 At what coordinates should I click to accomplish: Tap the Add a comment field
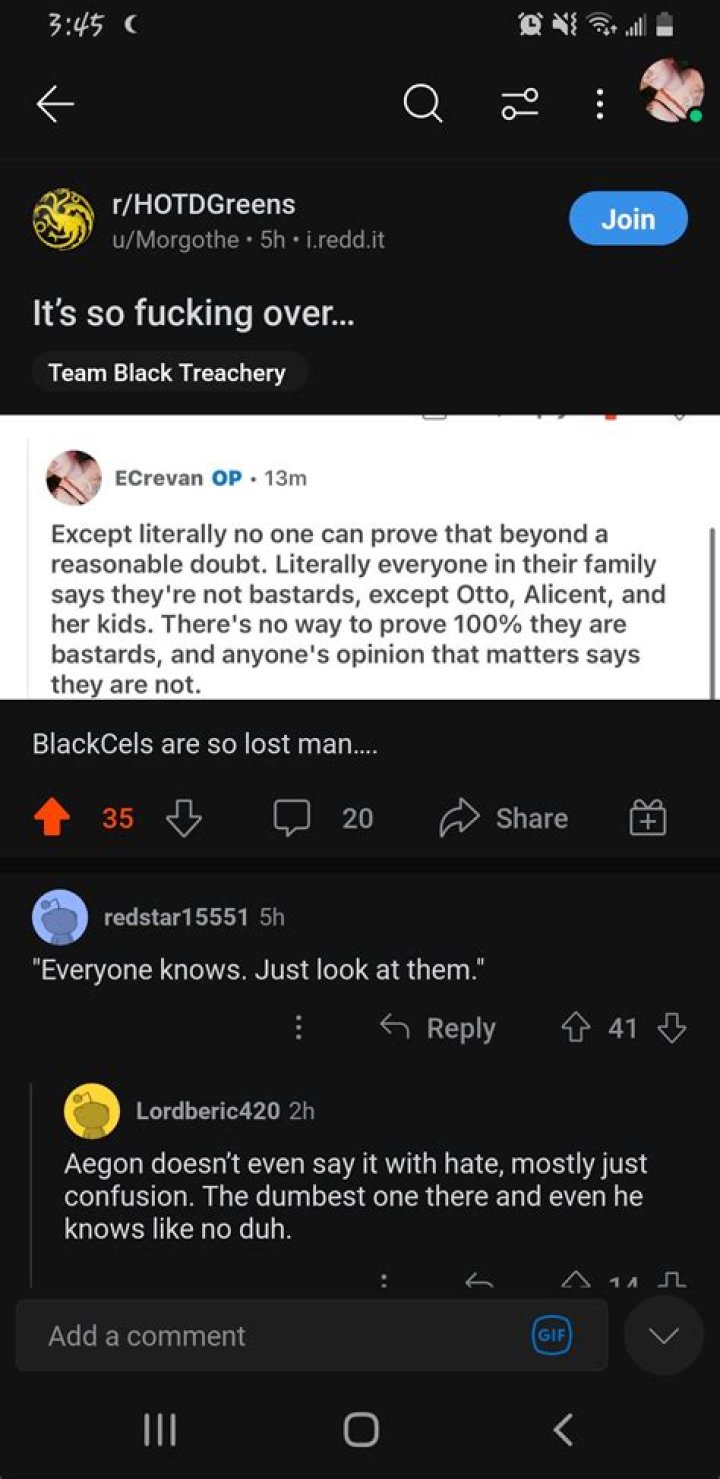[x=311, y=1336]
